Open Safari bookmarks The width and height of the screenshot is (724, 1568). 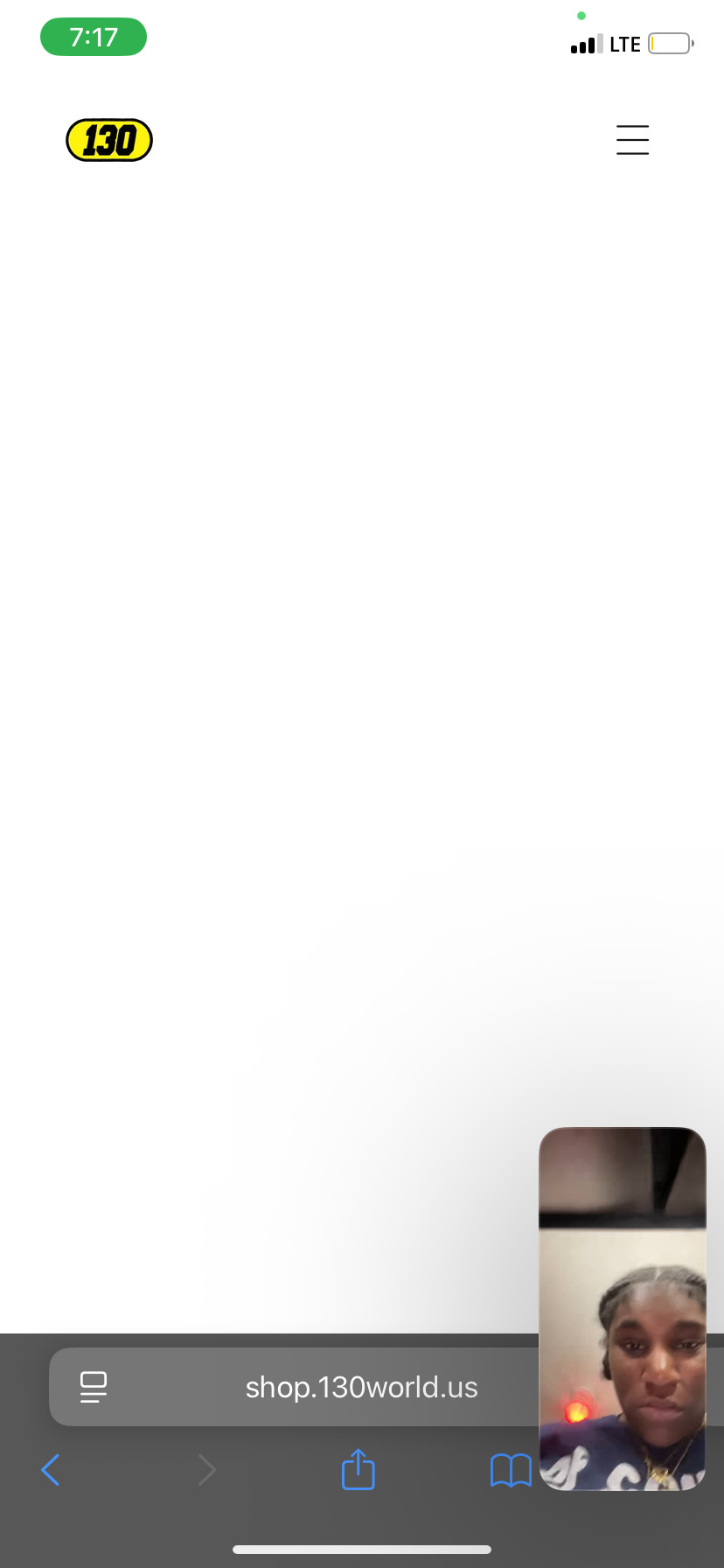click(x=511, y=1471)
